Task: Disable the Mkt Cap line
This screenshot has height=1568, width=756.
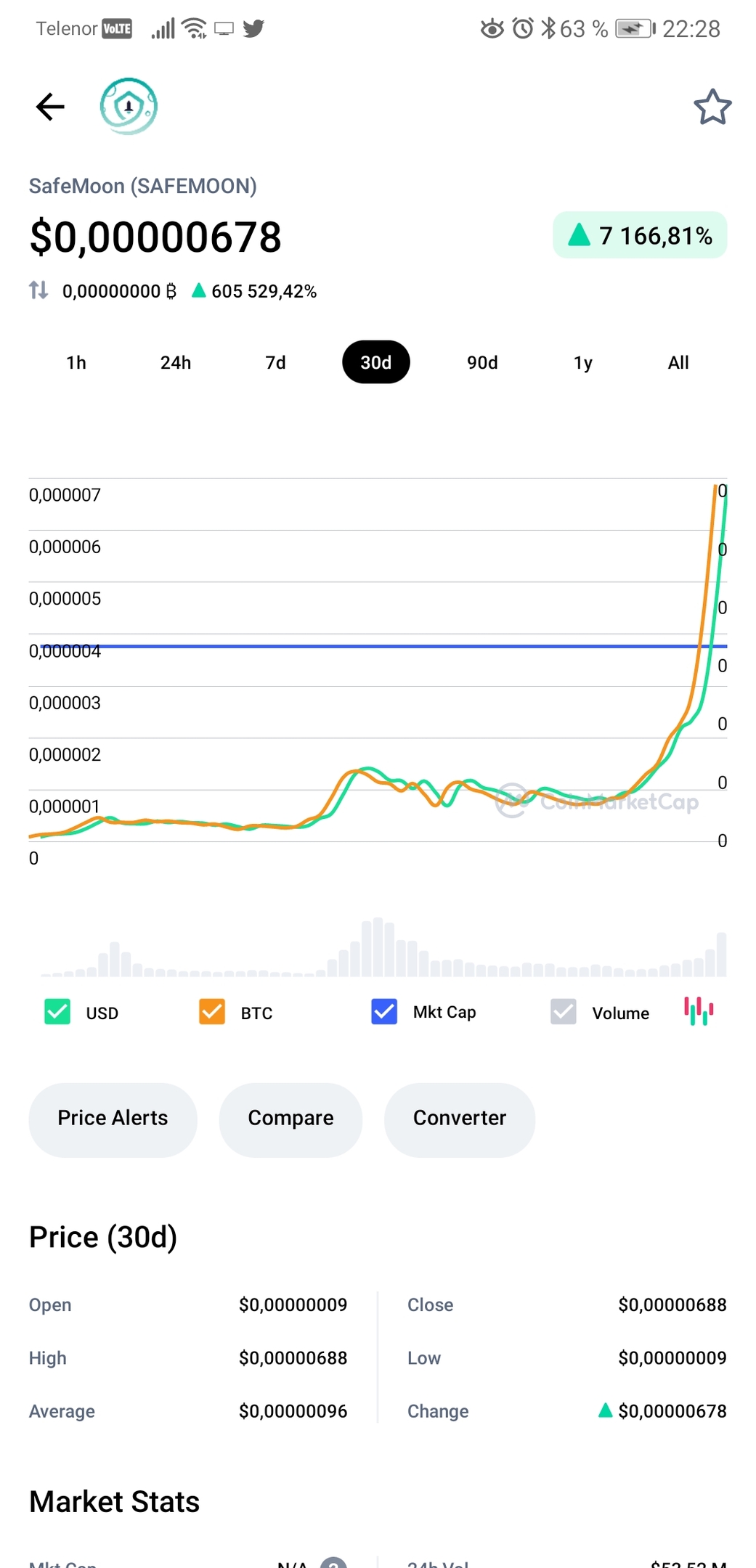Action: tap(384, 1012)
